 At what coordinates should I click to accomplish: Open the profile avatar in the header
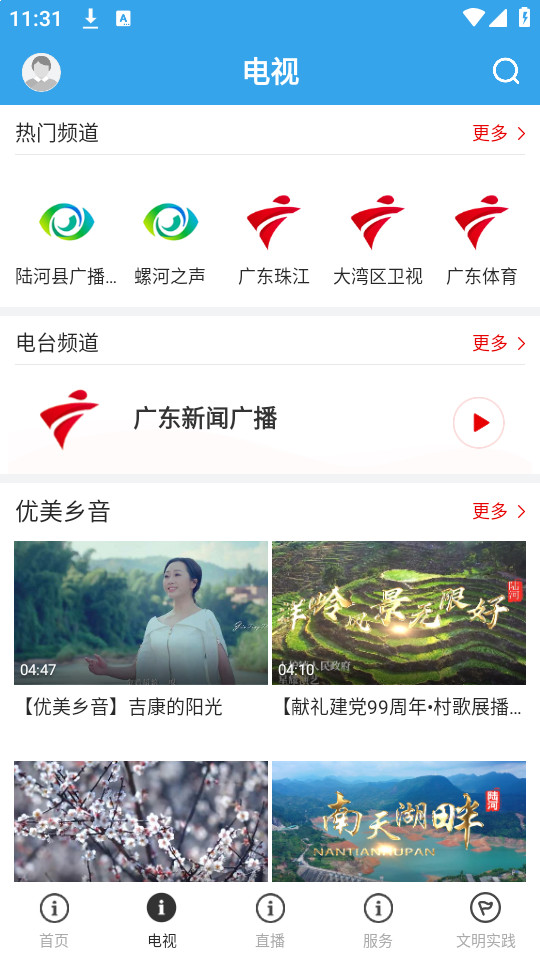pos(41,72)
